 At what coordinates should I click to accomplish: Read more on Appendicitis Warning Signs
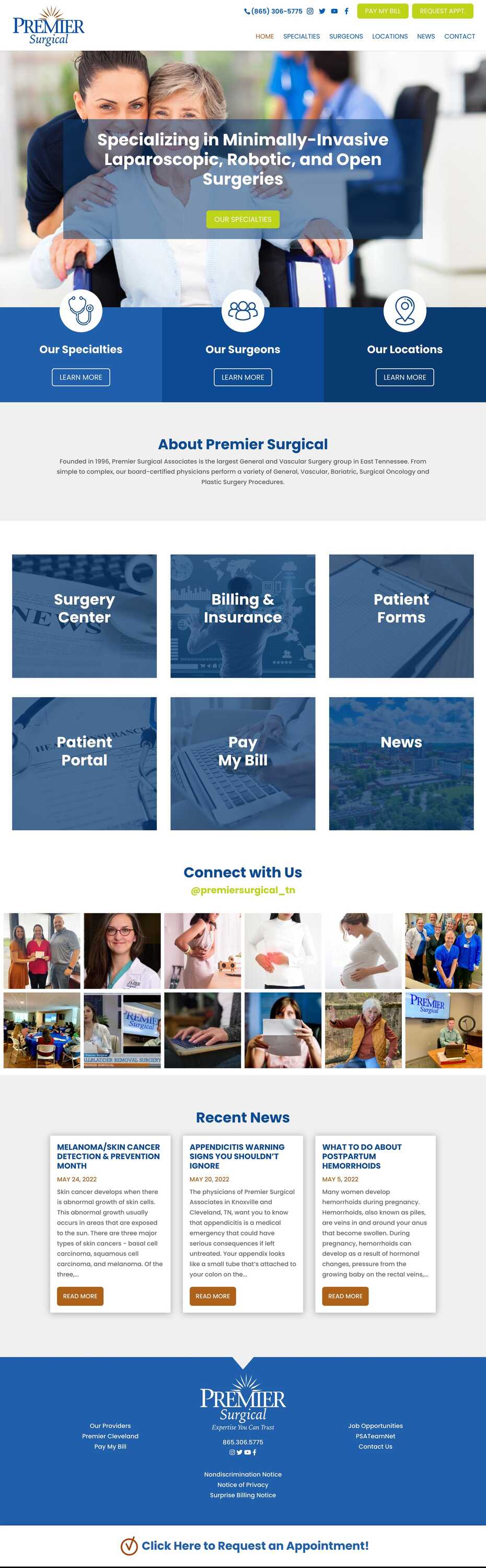point(213,1296)
